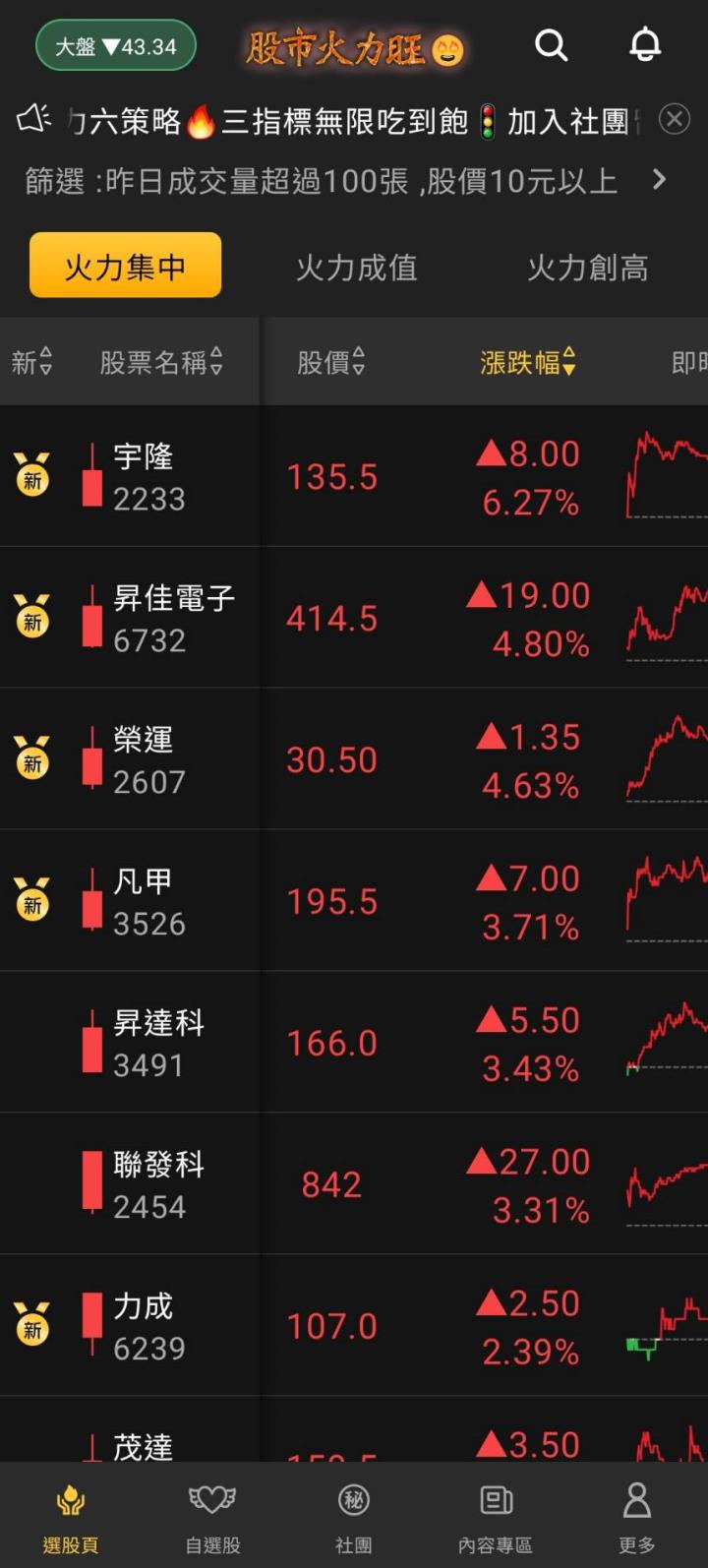Screen dimensions: 708x1568
Task: Tap the 新 medal badge beside 宇隆
Action: (x=32, y=477)
